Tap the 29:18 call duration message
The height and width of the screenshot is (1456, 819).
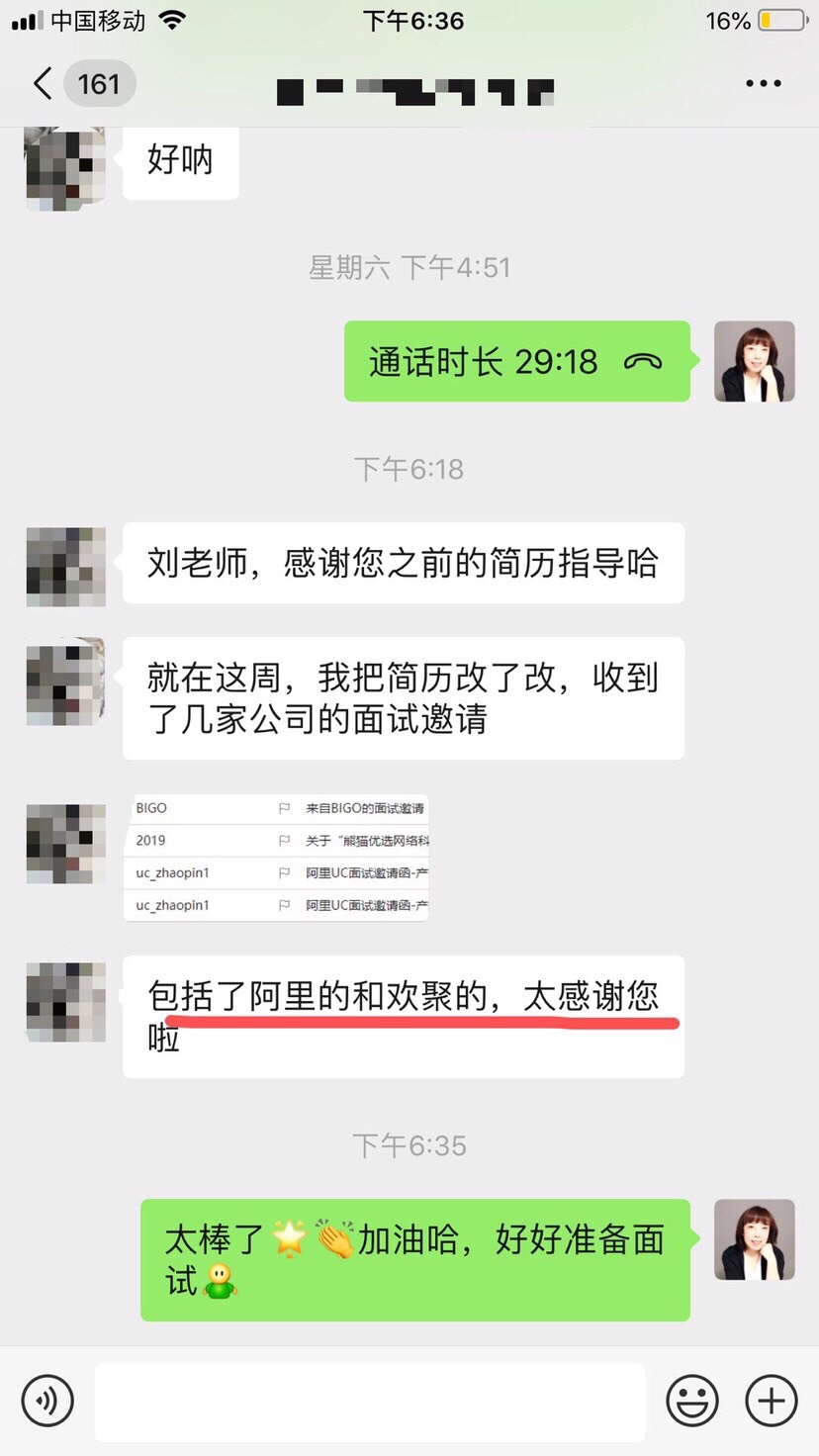click(516, 362)
